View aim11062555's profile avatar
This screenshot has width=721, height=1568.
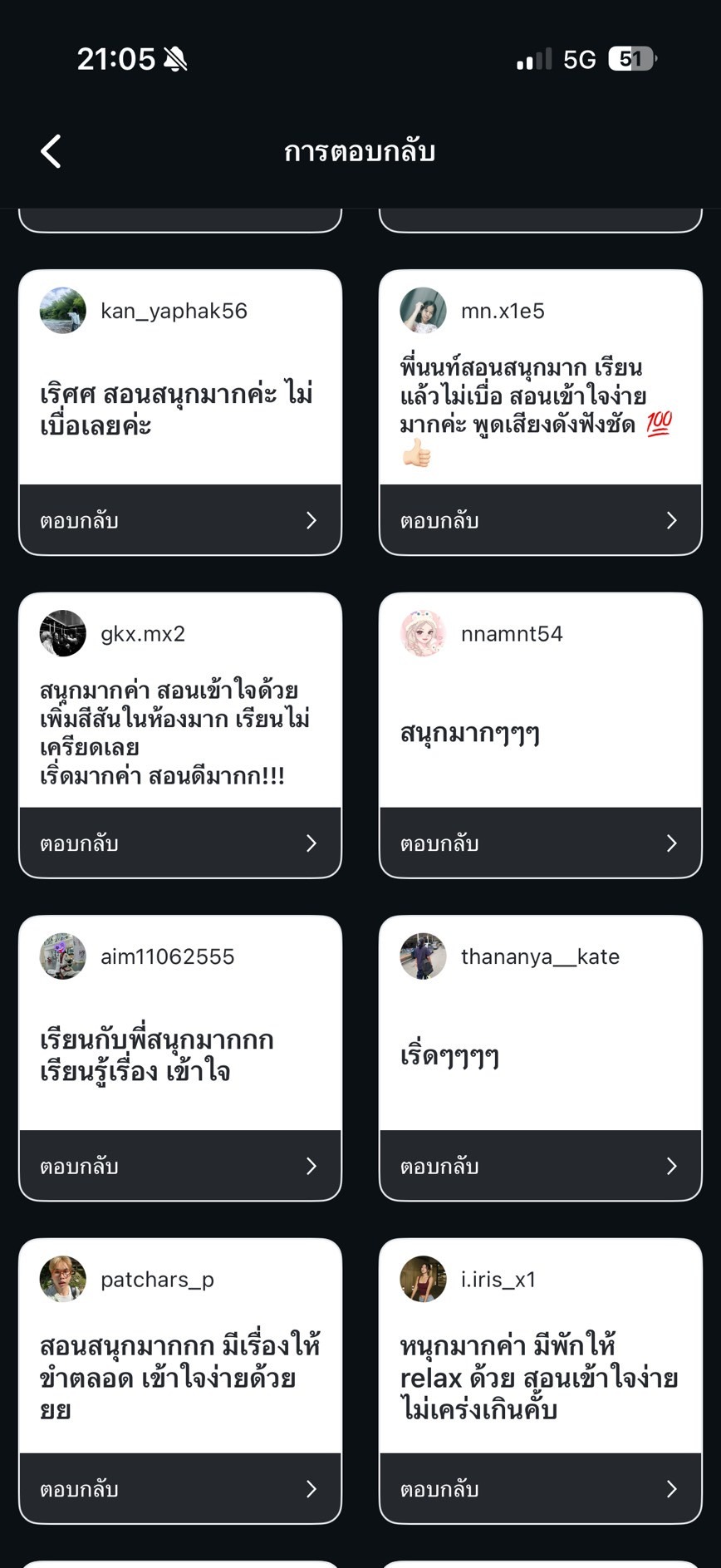tap(63, 956)
